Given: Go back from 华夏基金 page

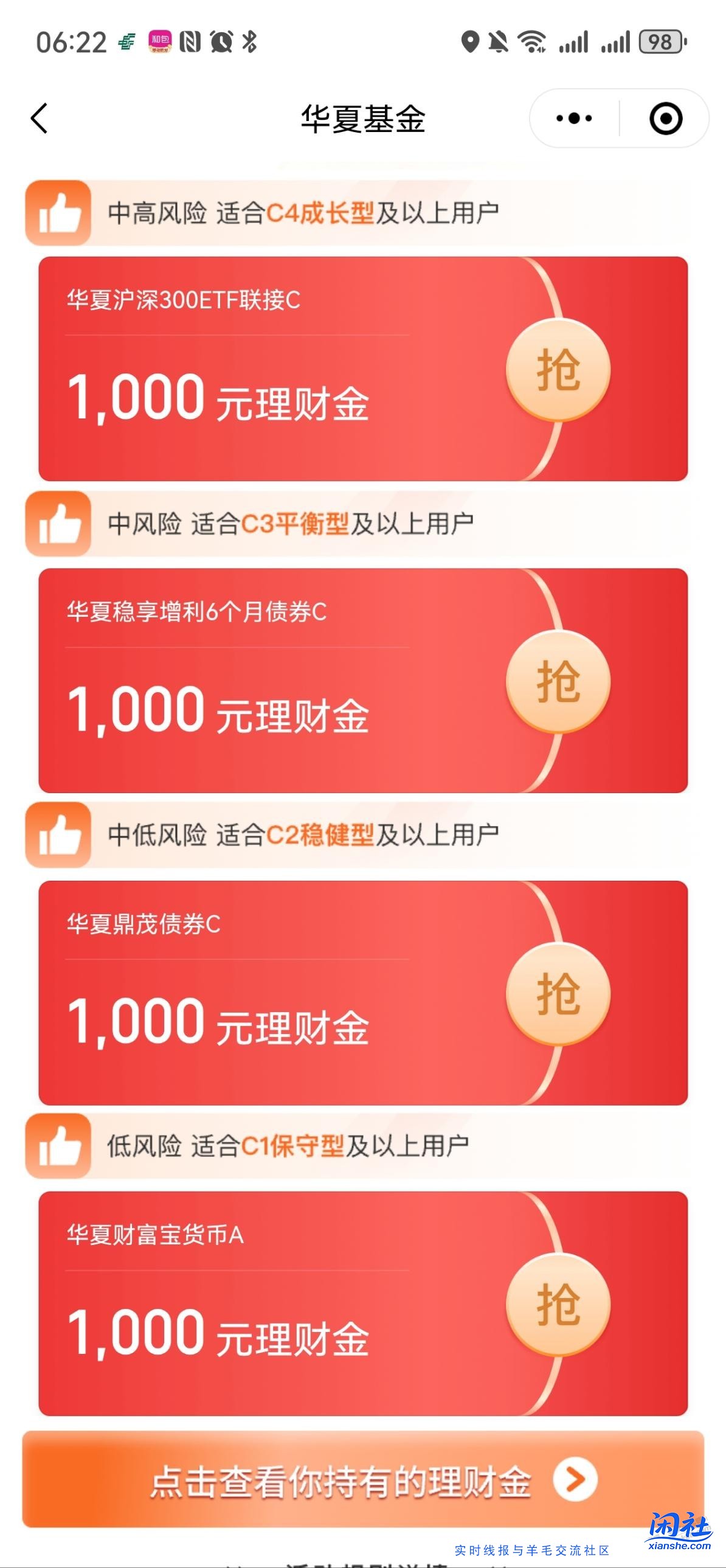Looking at the screenshot, I should click(x=40, y=118).
